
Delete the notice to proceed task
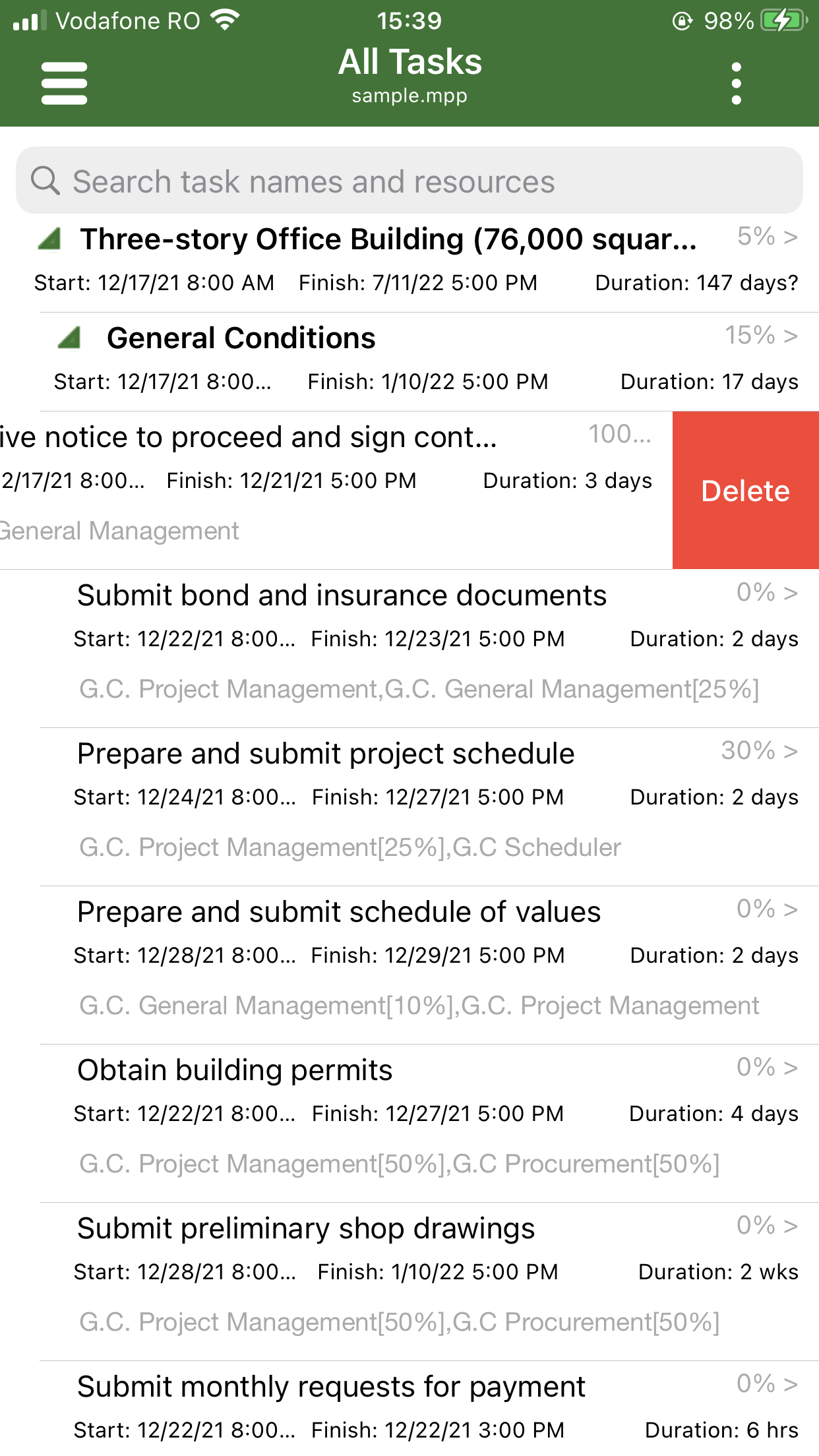tap(744, 491)
